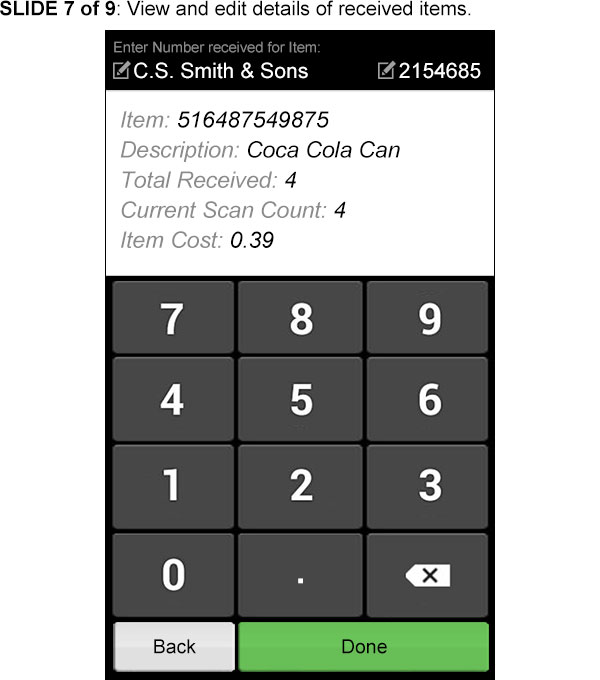Enter digit 8 on the keypad
600x680 pixels.
pos(301,317)
